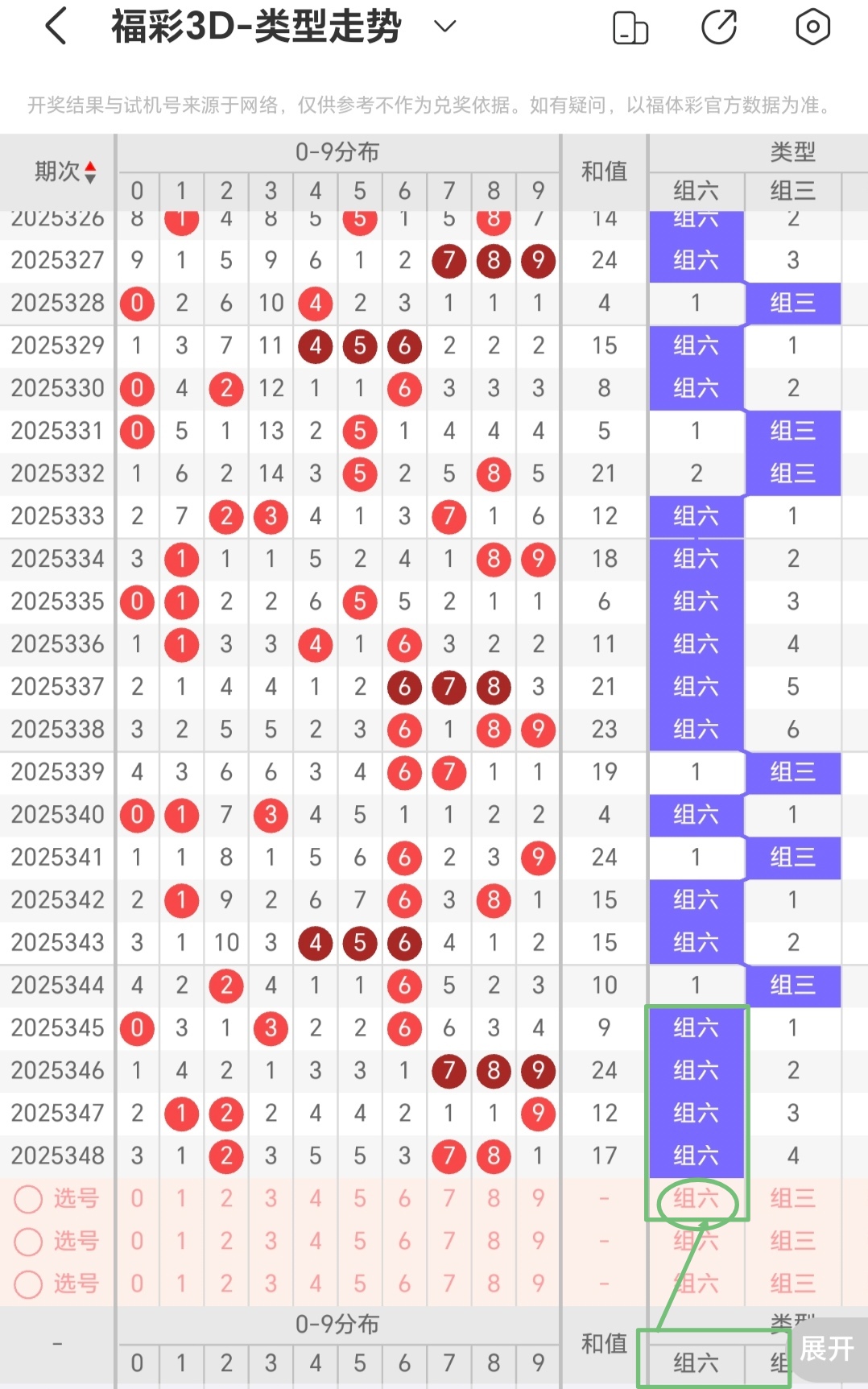Toggle the 期次 sort order
This screenshot has width=868, height=1389.
click(66, 172)
